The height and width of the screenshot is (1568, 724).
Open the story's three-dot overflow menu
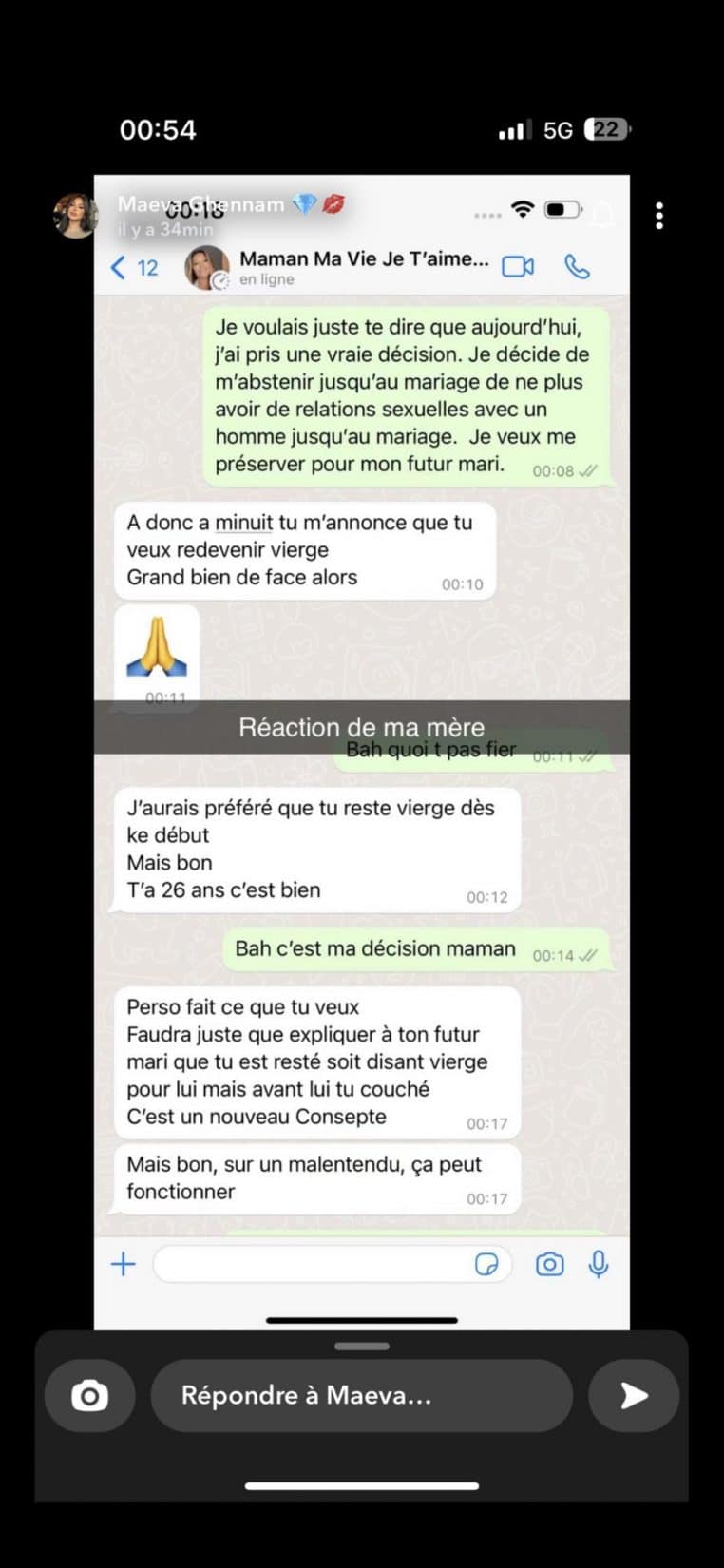[x=659, y=216]
